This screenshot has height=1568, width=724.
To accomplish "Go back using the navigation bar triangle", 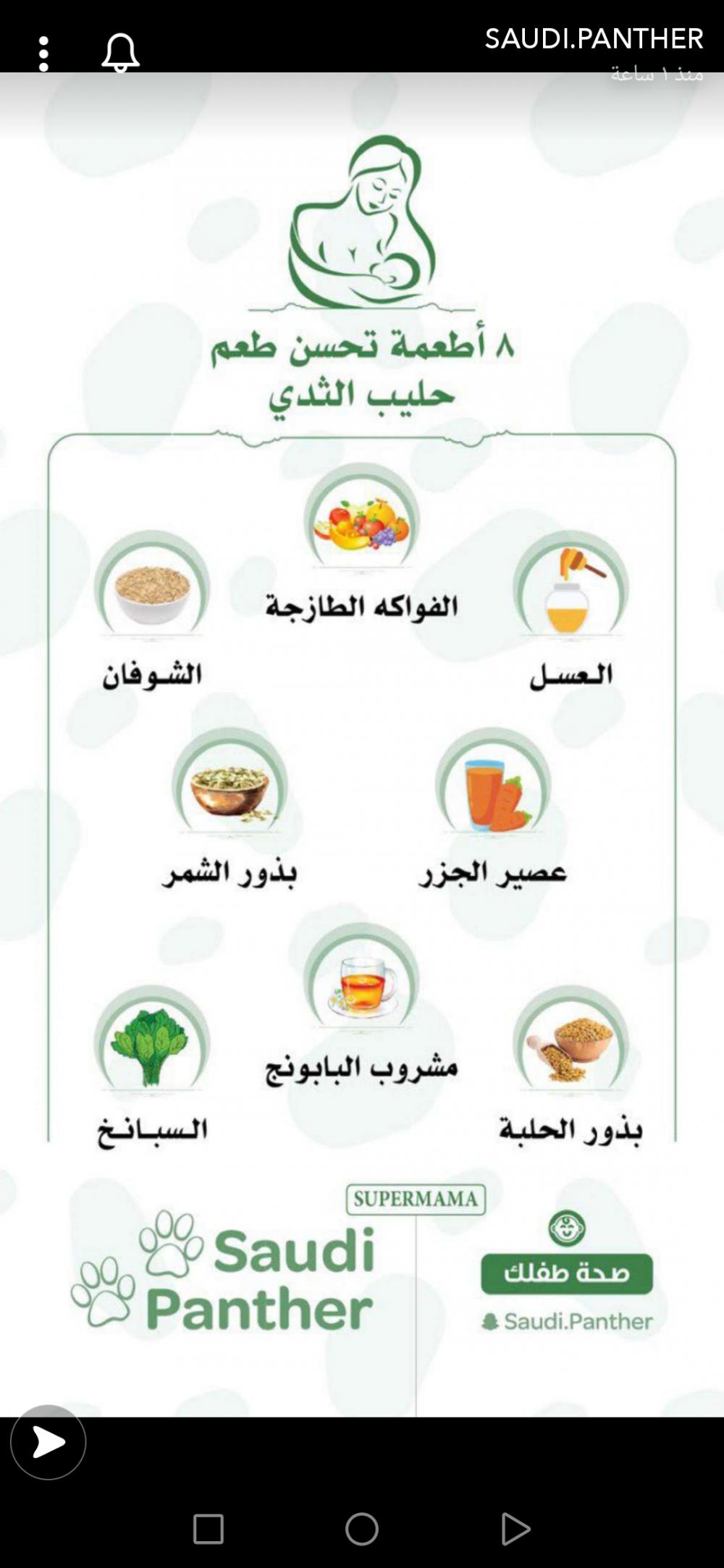I will (515, 1529).
